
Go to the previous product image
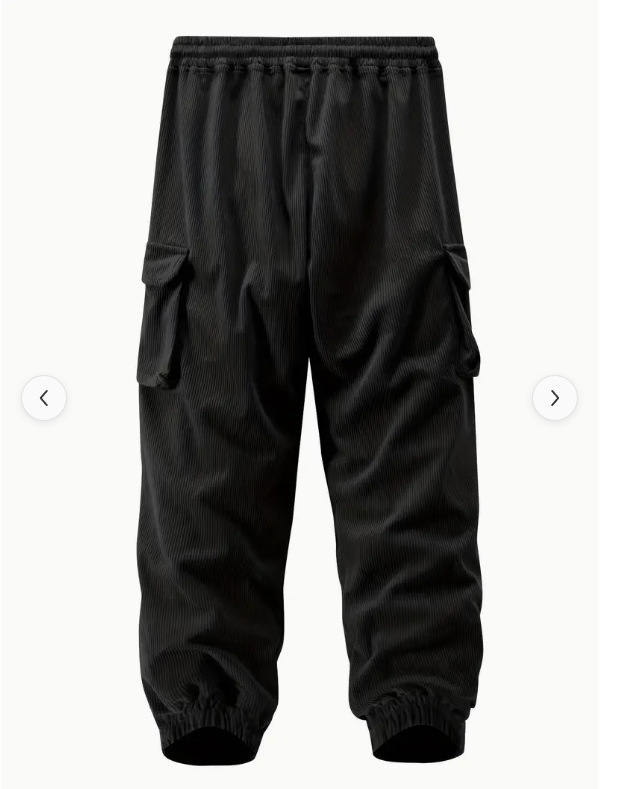pyautogui.click(x=44, y=398)
